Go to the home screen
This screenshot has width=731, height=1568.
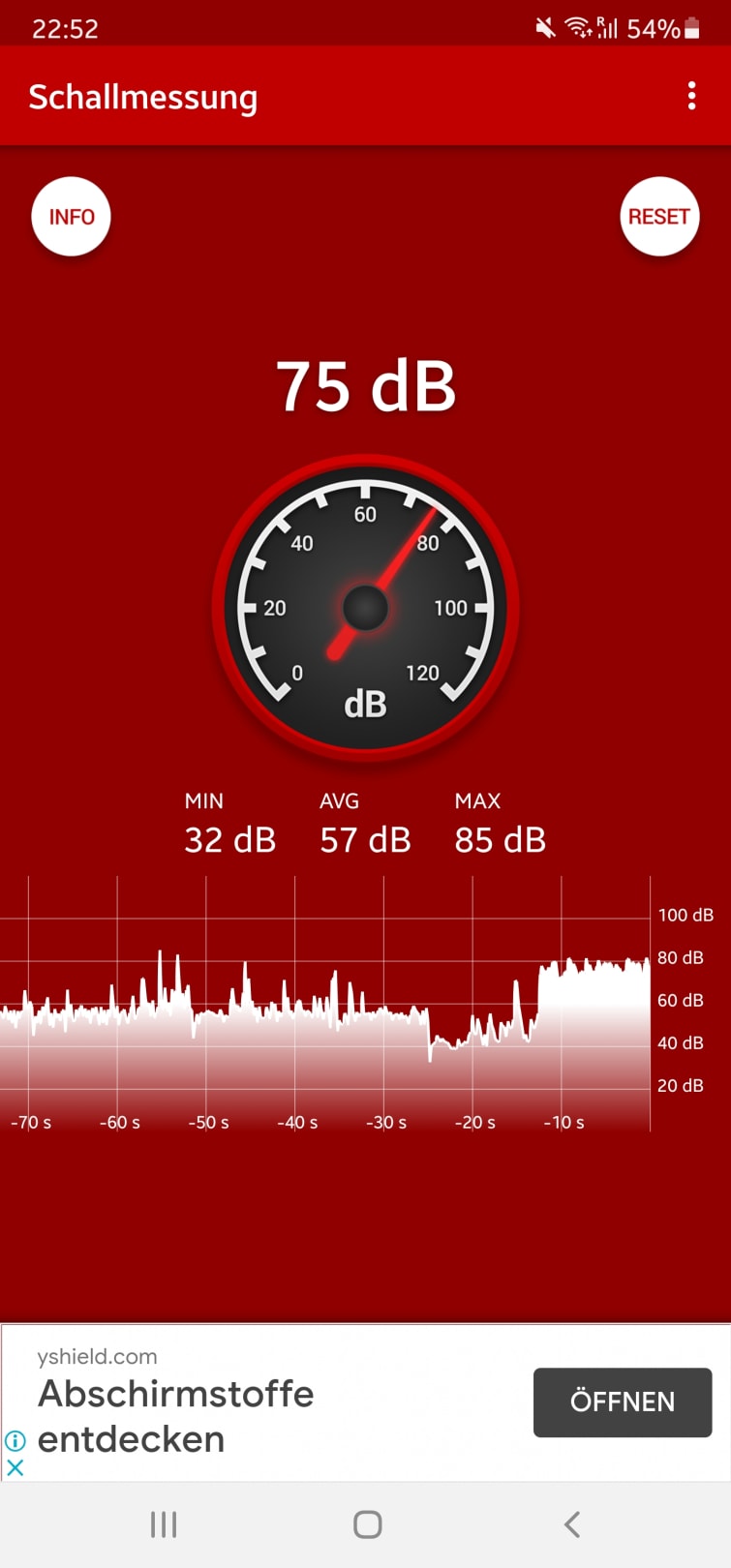367,1524
